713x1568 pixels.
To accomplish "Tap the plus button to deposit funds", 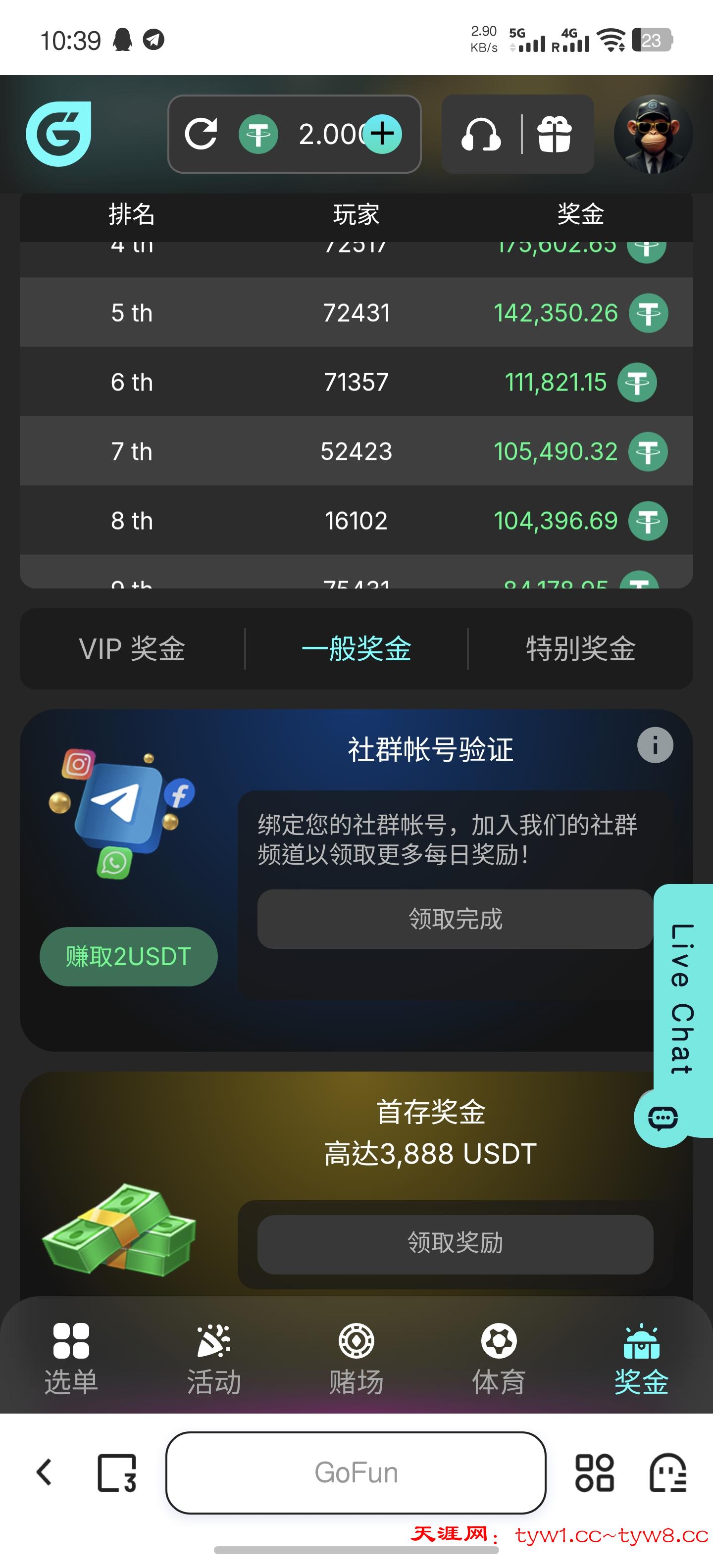I will (382, 134).
